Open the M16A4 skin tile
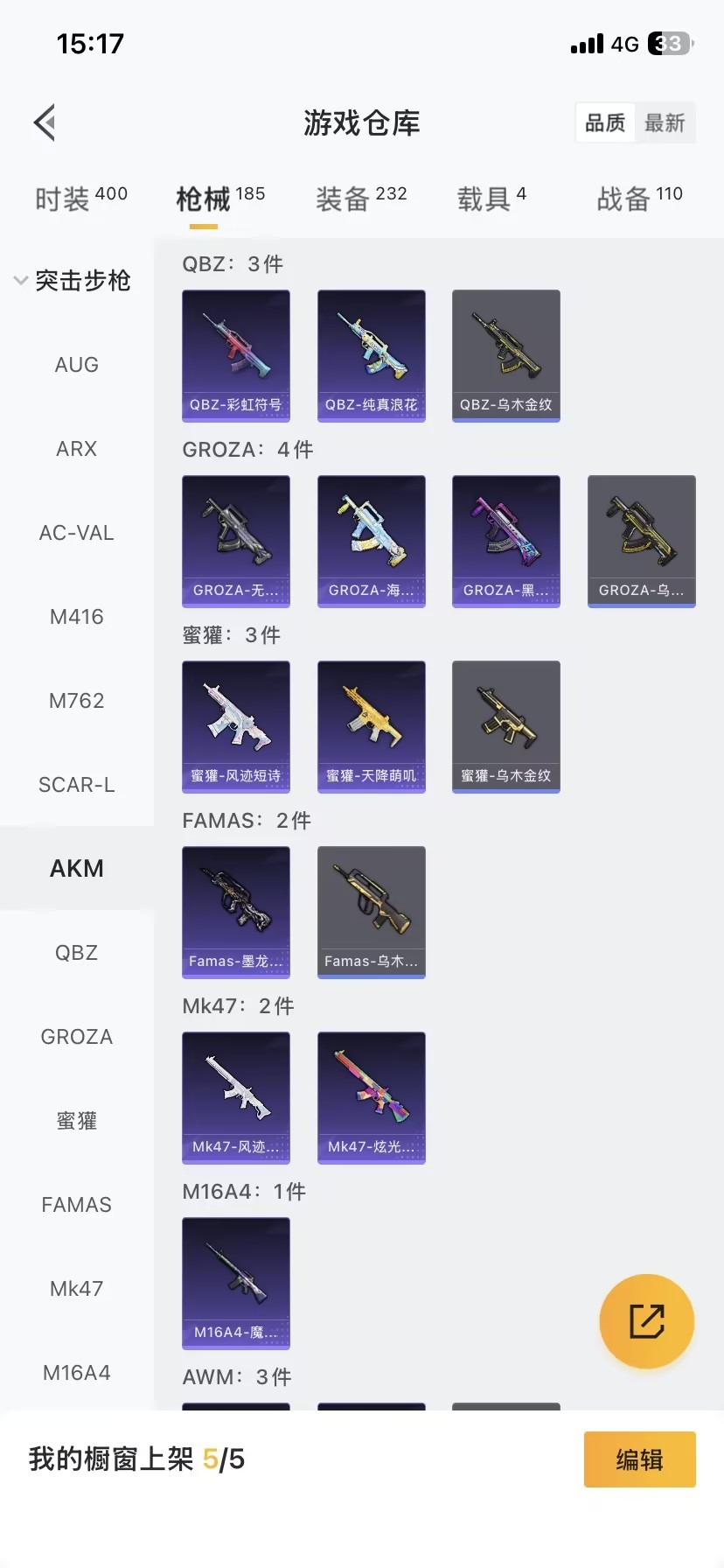 pos(236,1283)
